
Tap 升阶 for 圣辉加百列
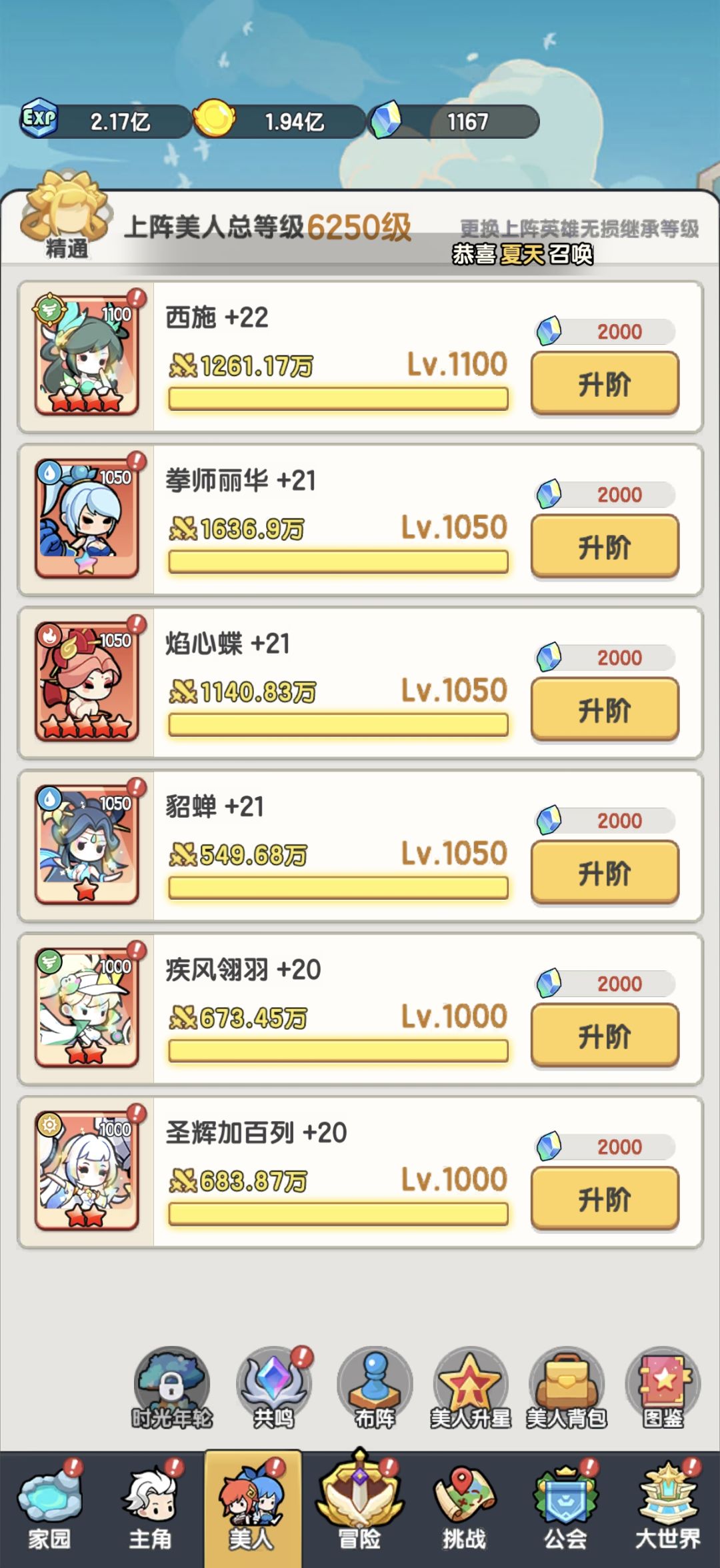(605, 1199)
